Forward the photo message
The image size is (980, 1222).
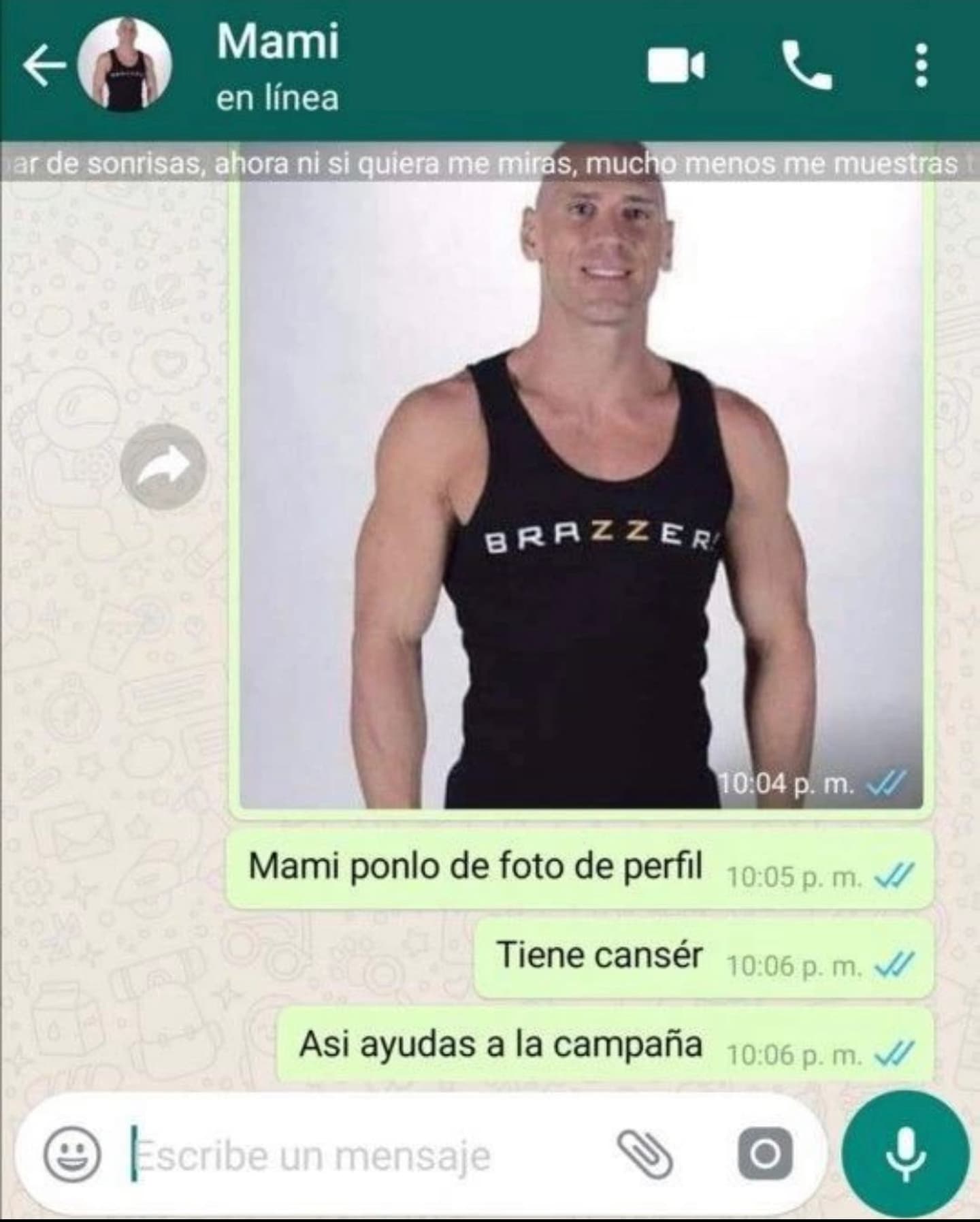click(163, 466)
